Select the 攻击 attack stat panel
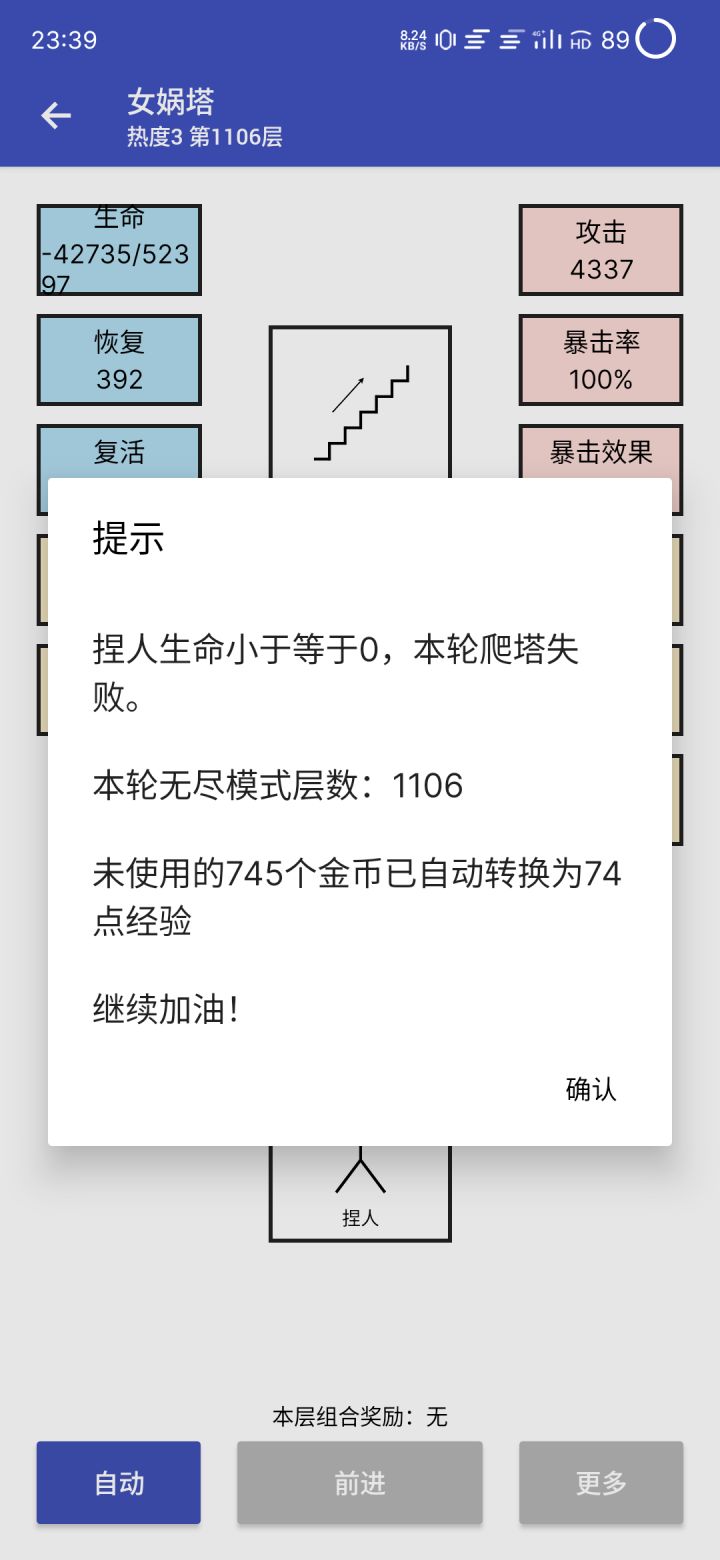The width and height of the screenshot is (720, 1560). tap(600, 250)
